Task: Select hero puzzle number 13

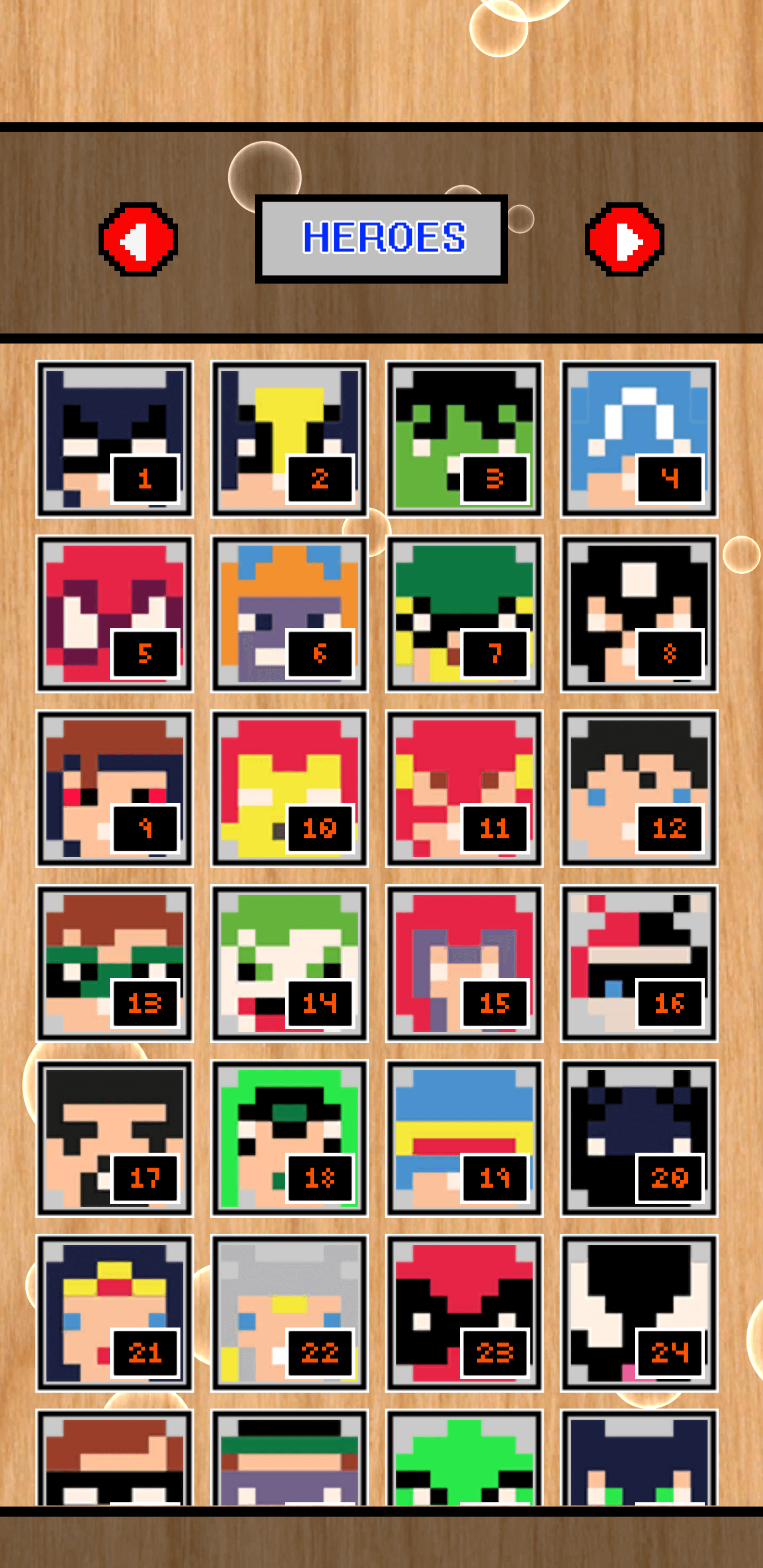Action: tap(114, 963)
